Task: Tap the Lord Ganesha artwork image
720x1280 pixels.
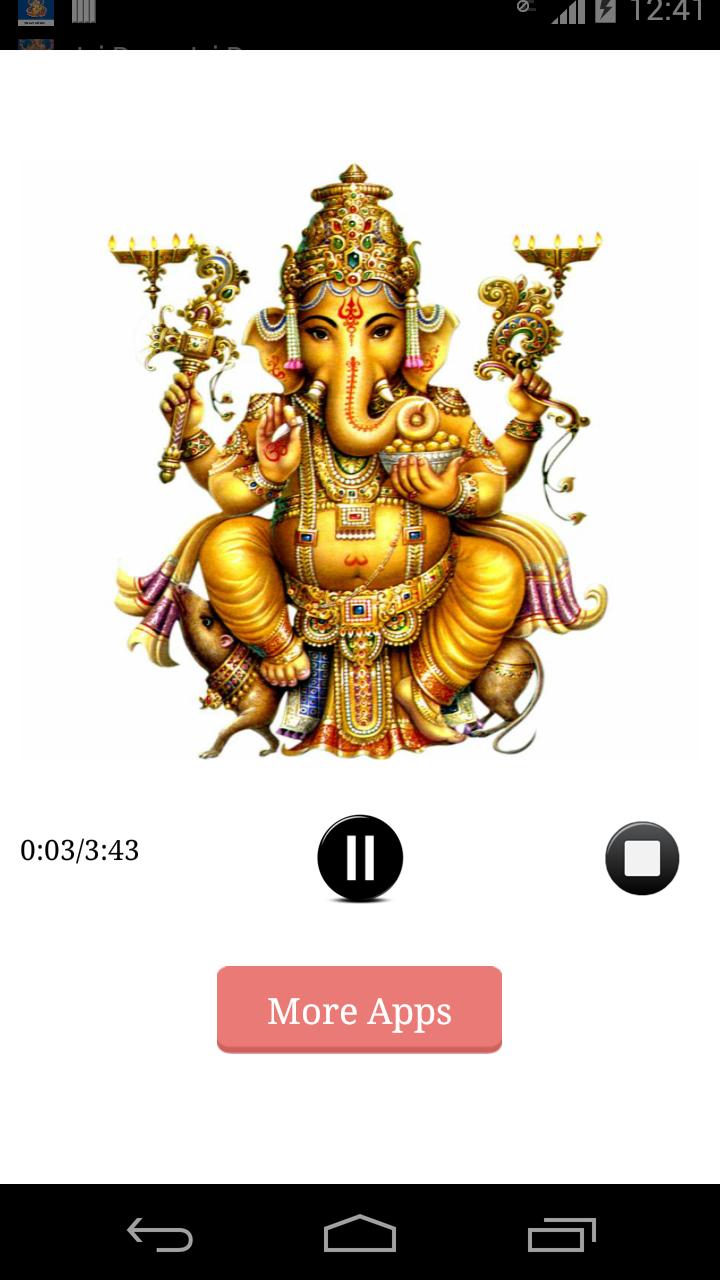Action: click(x=360, y=460)
